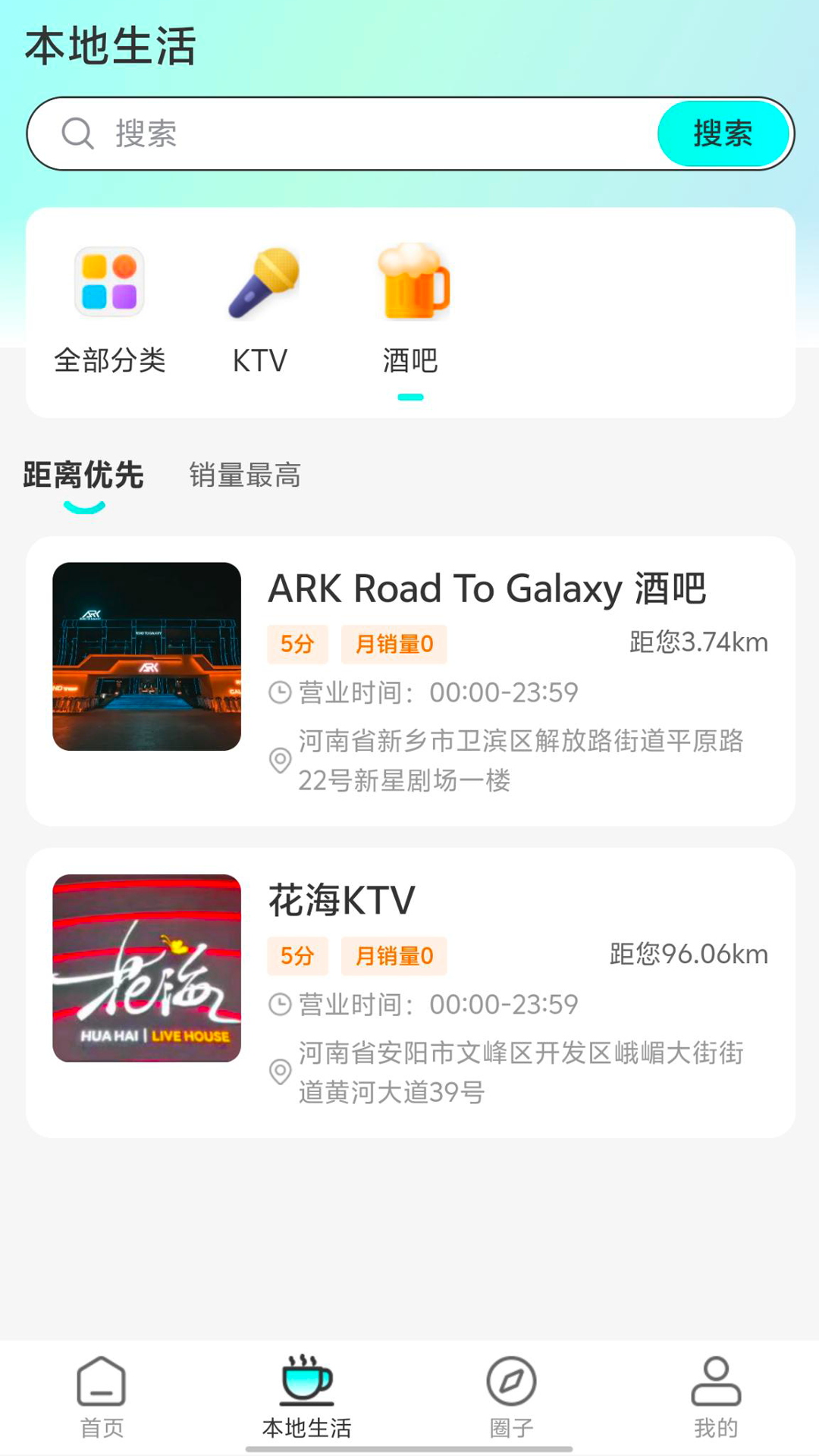Switch to the 我的 tab
The width and height of the screenshot is (819, 1456).
click(x=716, y=1397)
